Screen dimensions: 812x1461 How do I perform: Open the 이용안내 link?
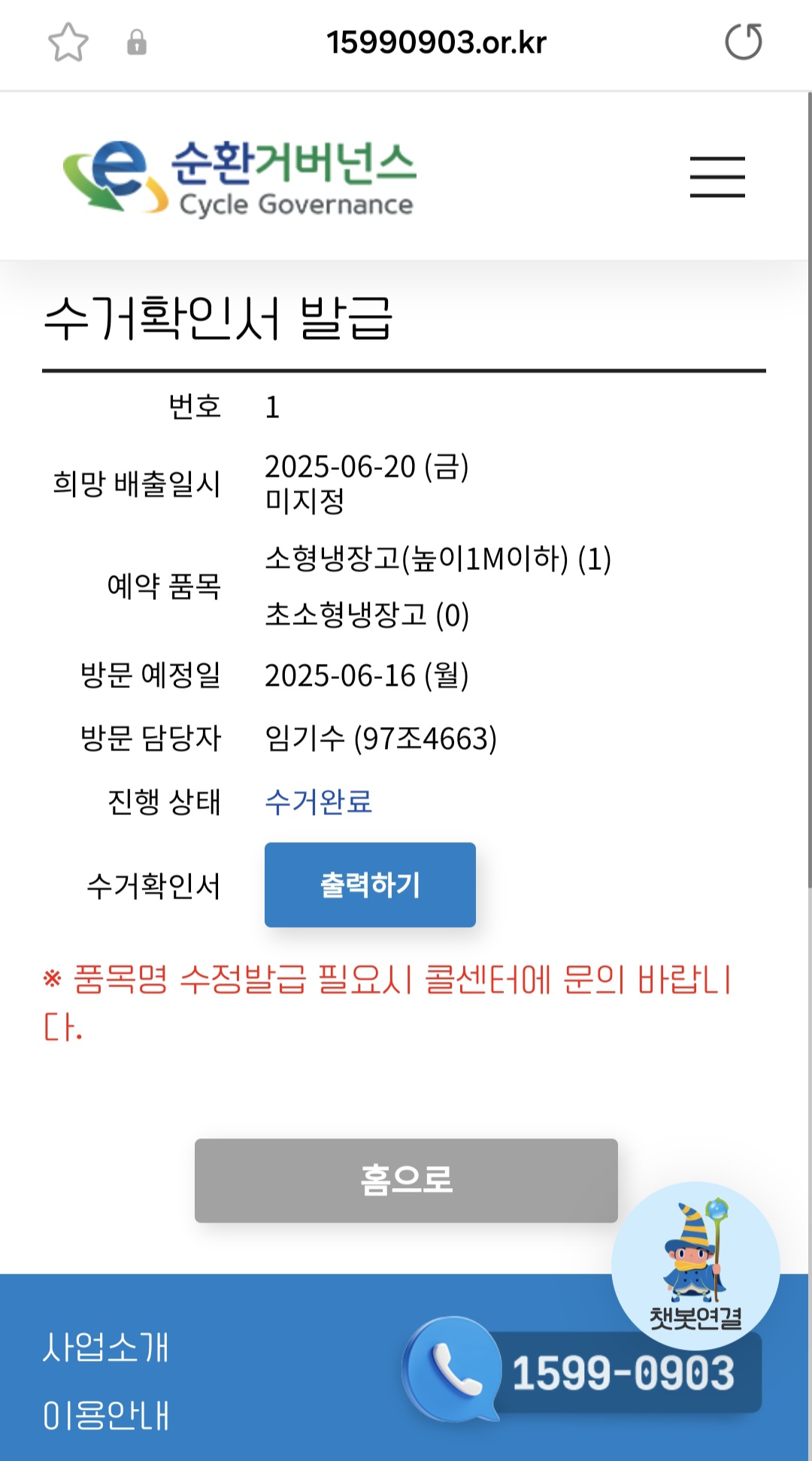106,1415
